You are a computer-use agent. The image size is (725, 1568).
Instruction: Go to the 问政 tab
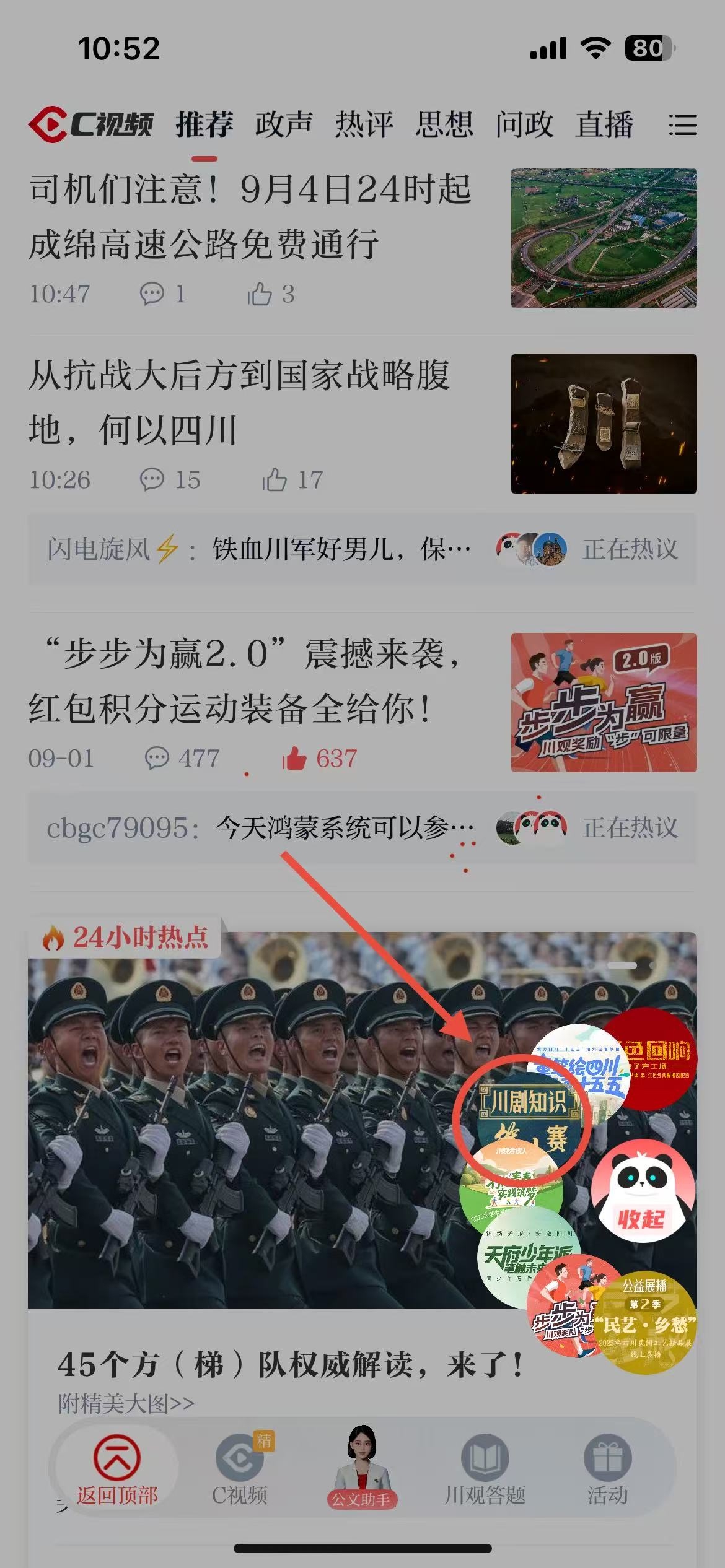click(x=524, y=125)
